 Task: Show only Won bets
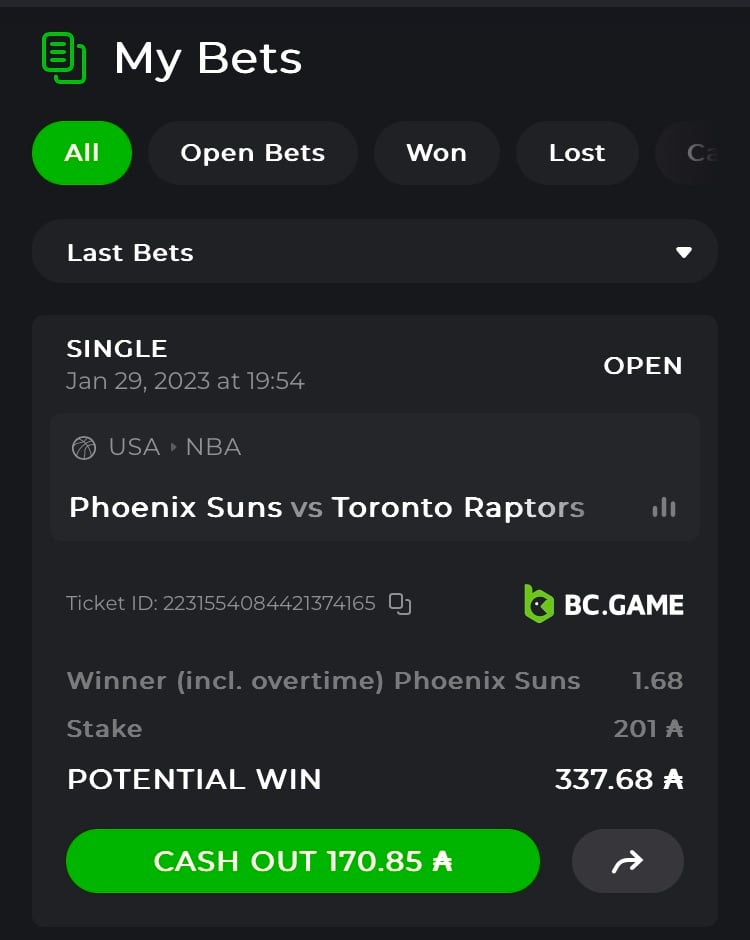click(436, 153)
